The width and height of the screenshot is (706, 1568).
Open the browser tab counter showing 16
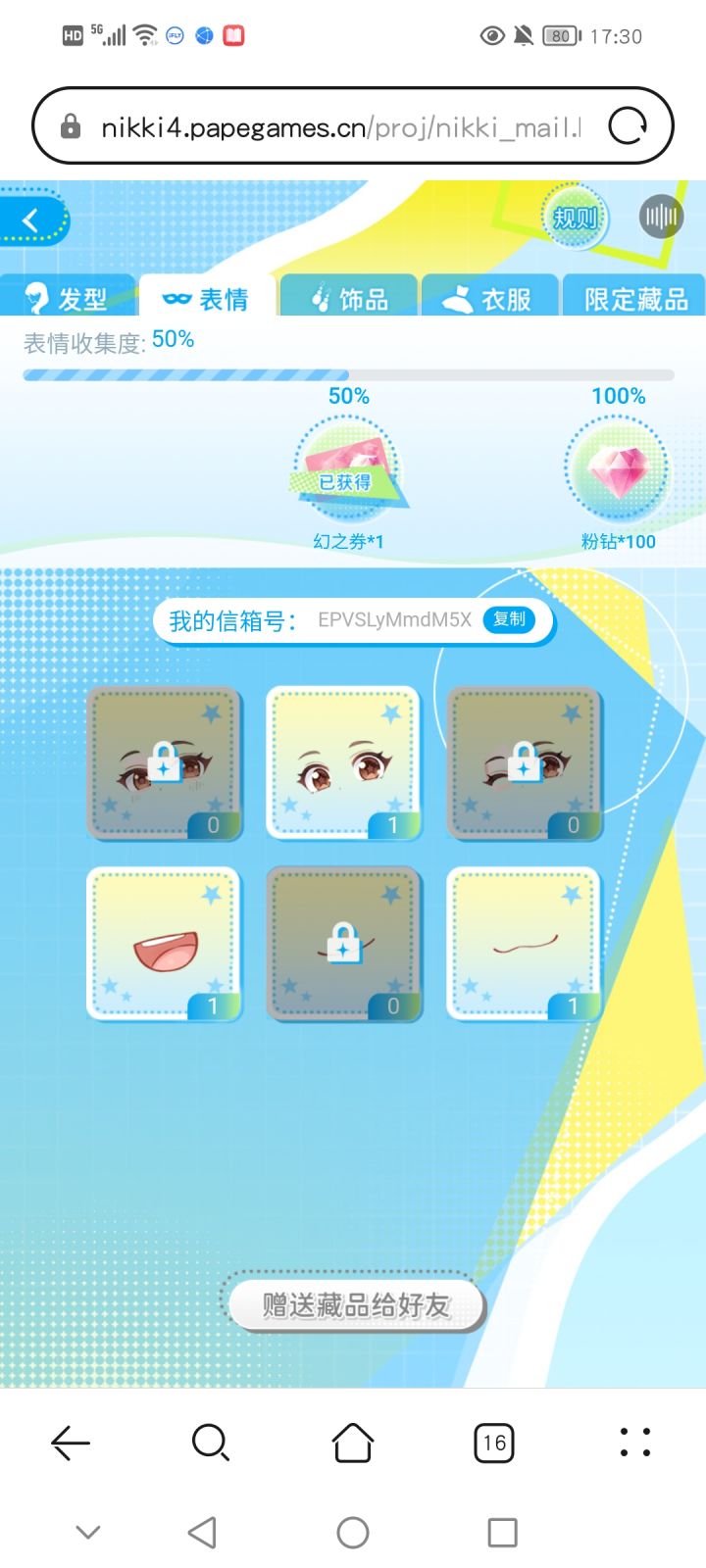coord(494,1442)
